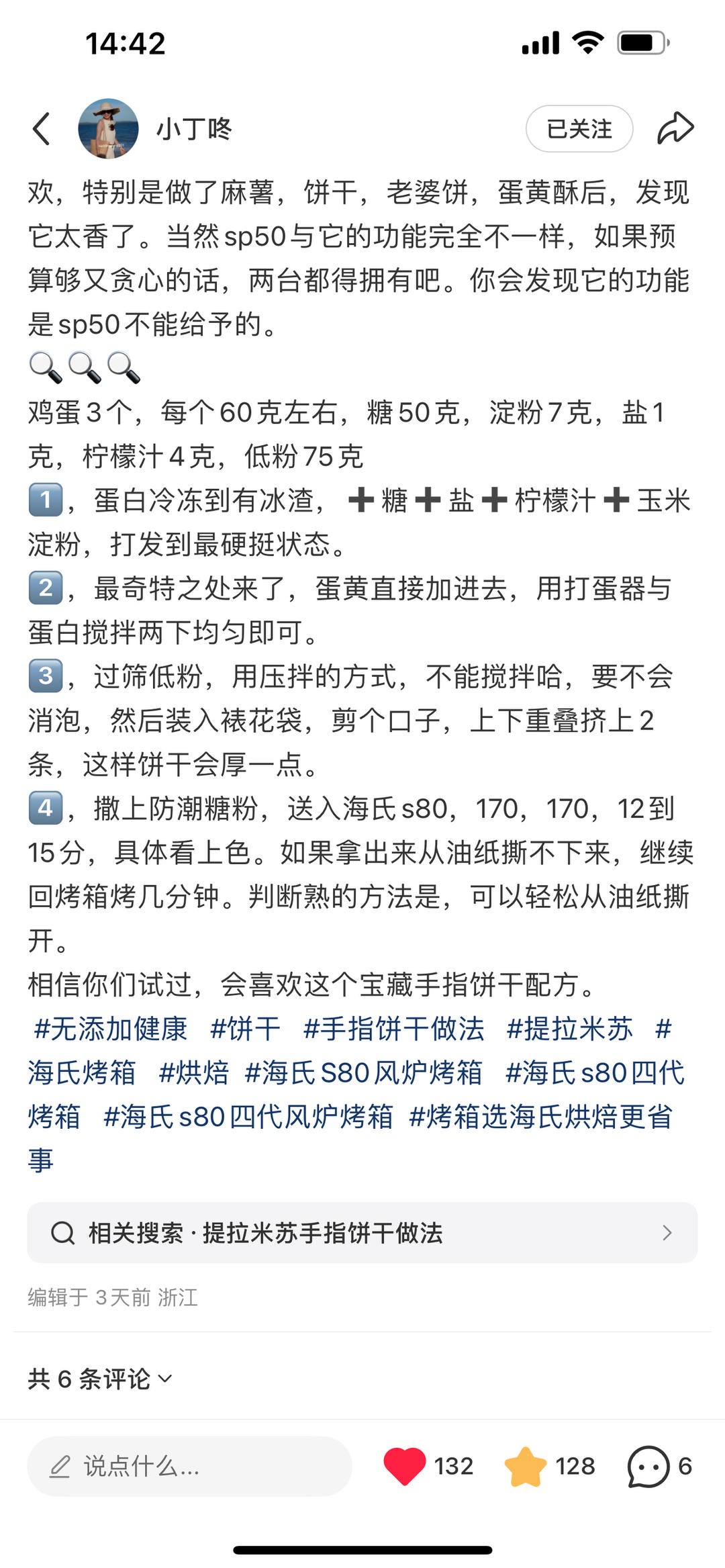The height and width of the screenshot is (1568, 725).
Task: Share this post via the arrow icon
Action: 675,128
